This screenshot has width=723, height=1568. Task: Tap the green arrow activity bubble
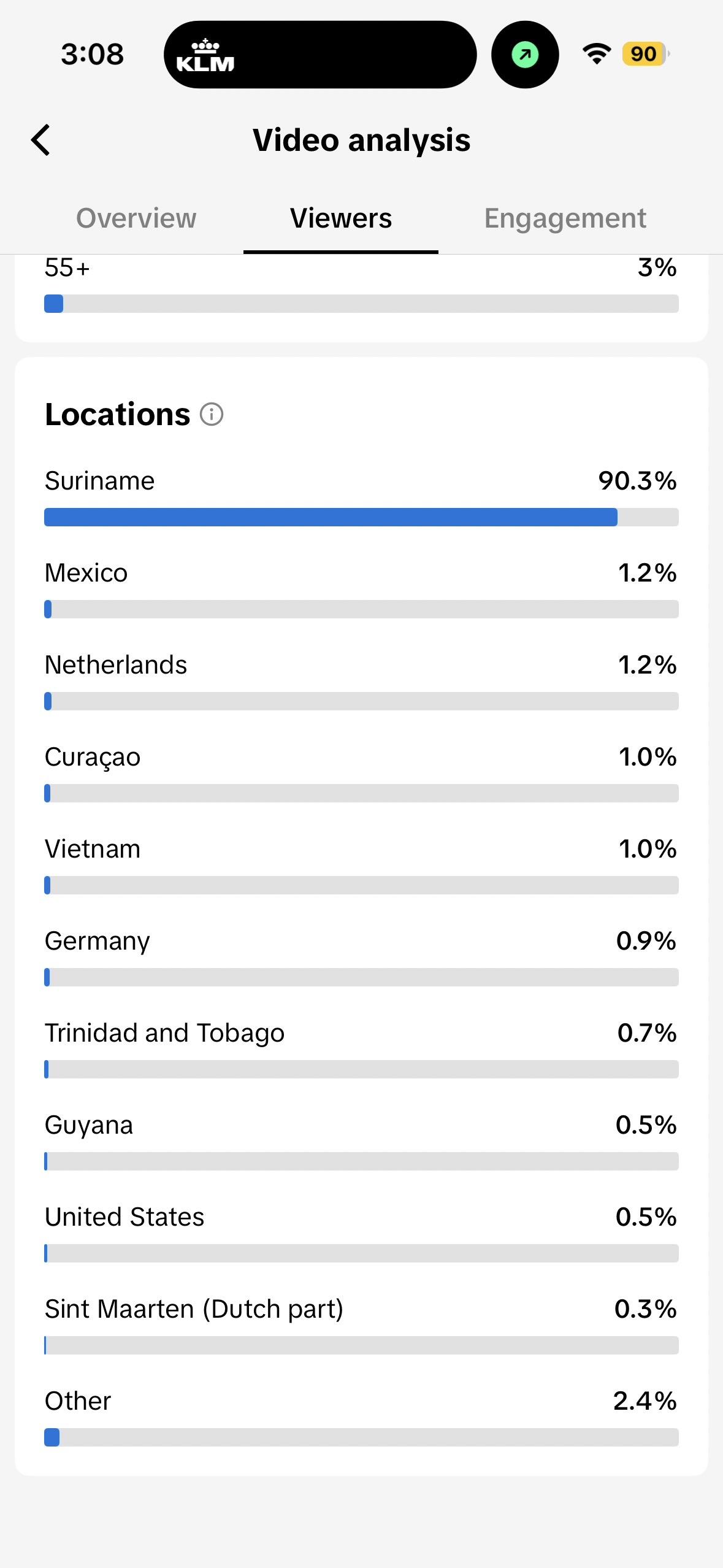pos(525,55)
